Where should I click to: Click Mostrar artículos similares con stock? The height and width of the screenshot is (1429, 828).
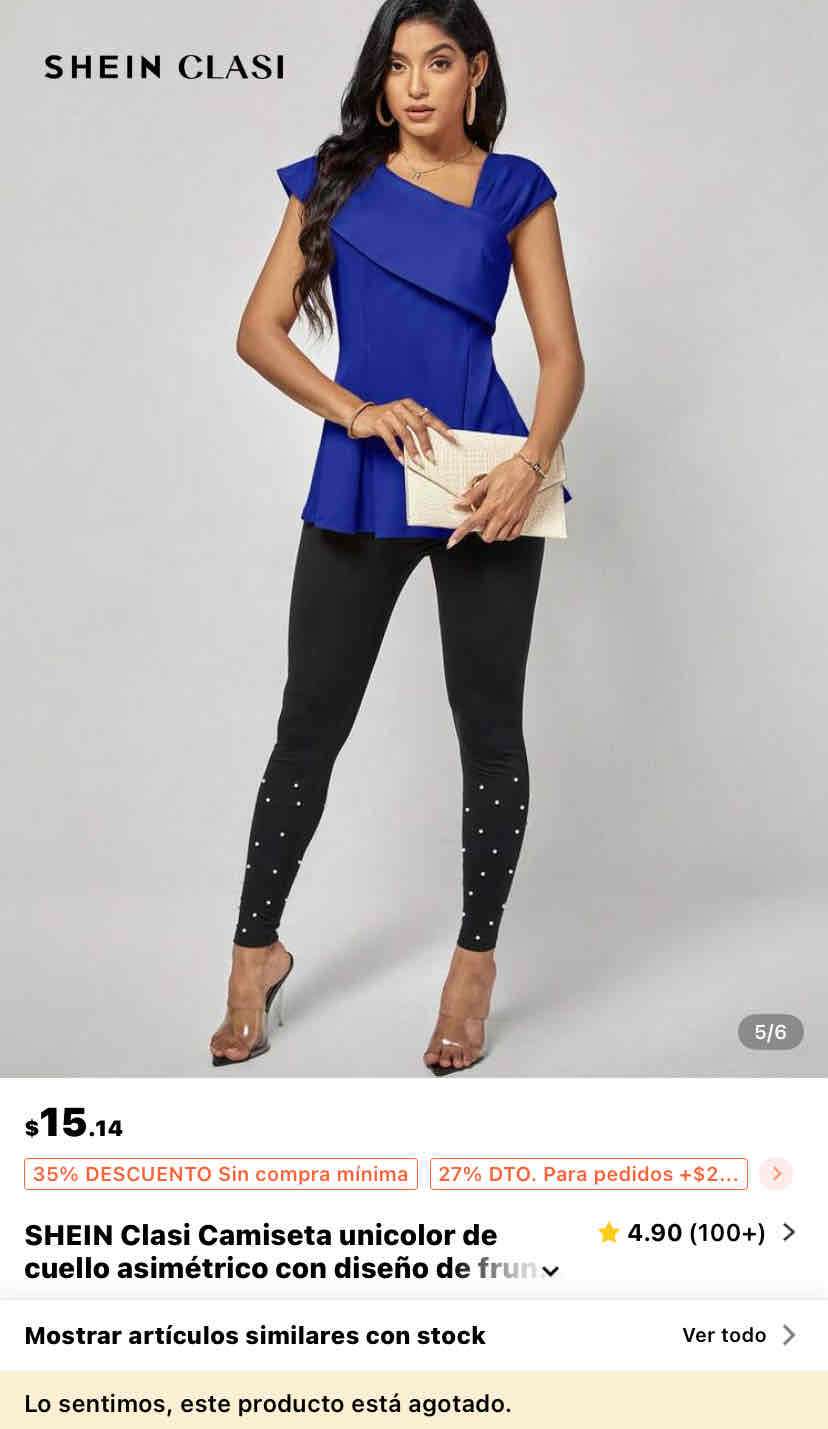point(254,1334)
